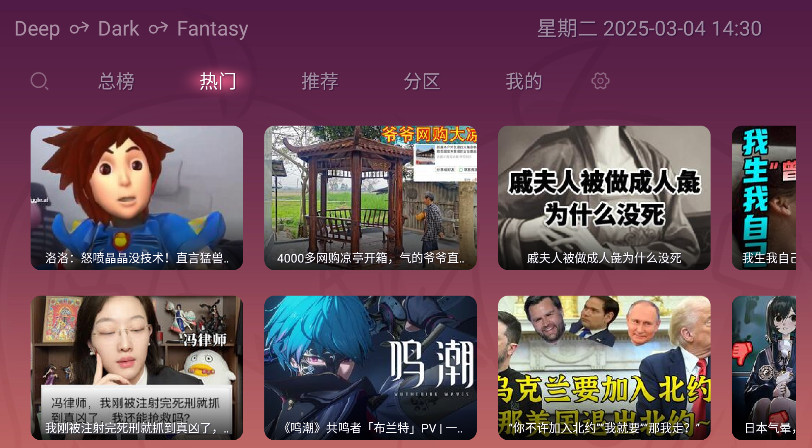Open the 我的 tab
The image size is (812, 448).
click(x=523, y=82)
